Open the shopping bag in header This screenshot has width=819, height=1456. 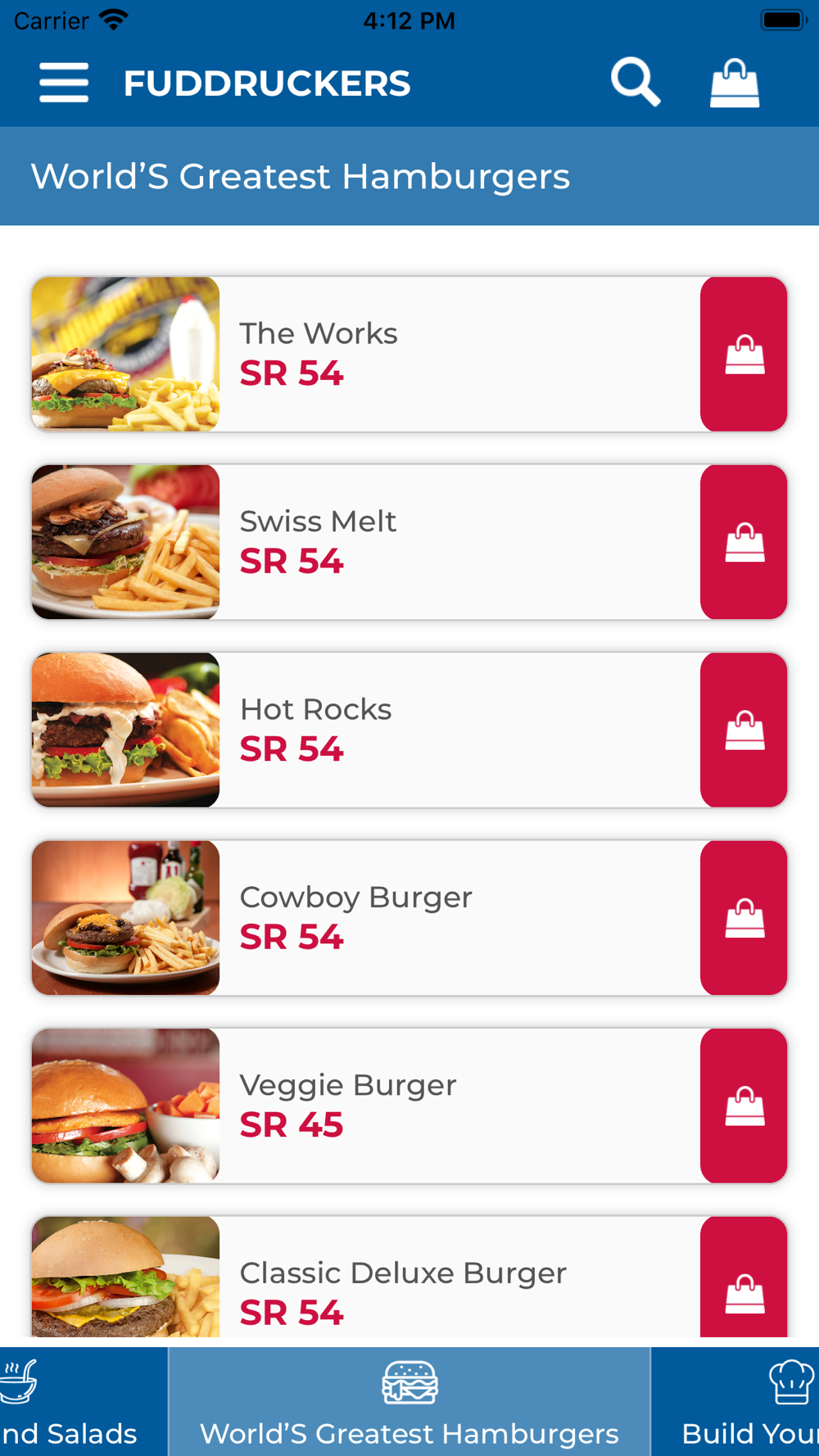(735, 83)
